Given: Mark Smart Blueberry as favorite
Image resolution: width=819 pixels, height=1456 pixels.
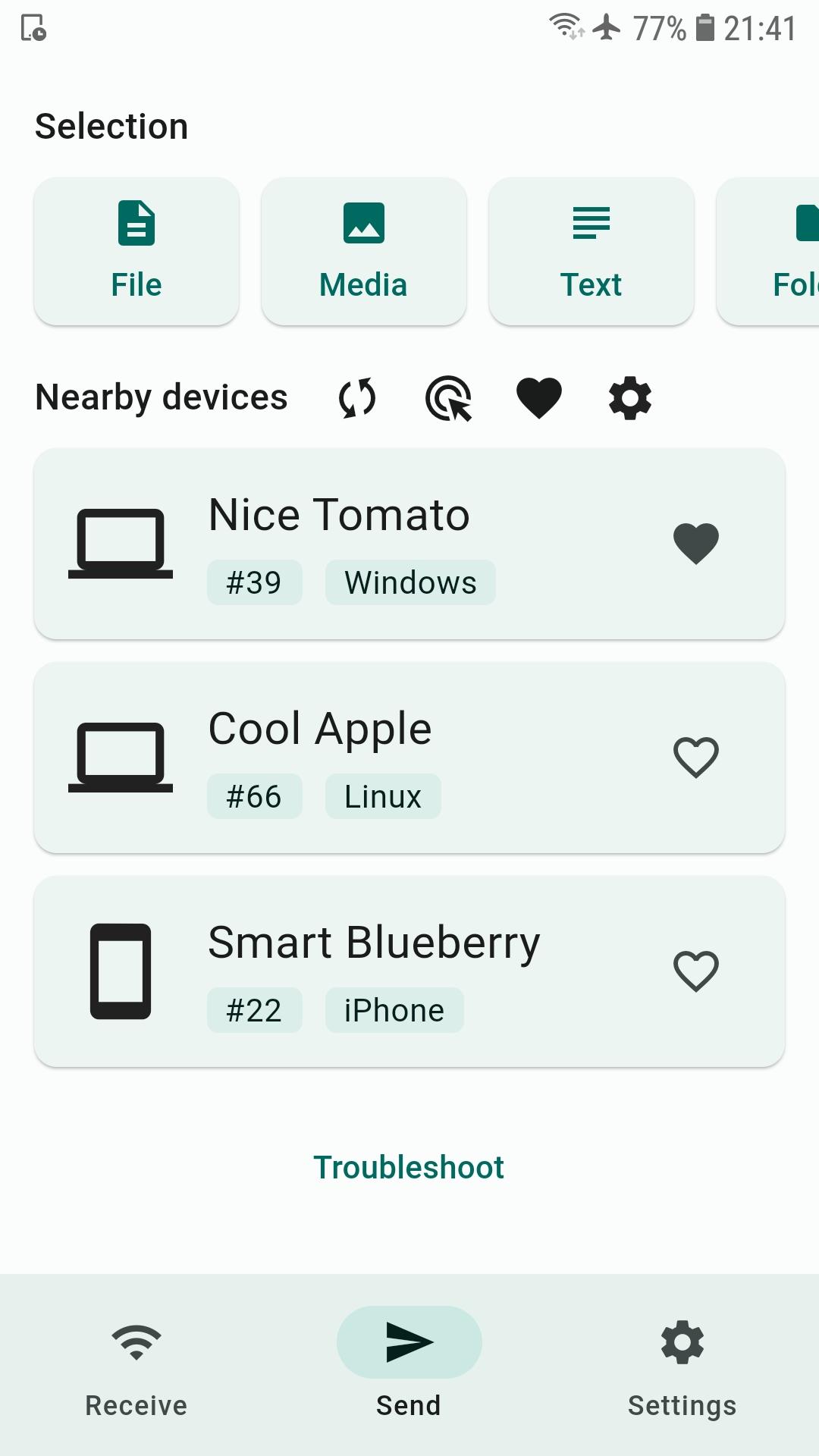Looking at the screenshot, I should click(696, 969).
